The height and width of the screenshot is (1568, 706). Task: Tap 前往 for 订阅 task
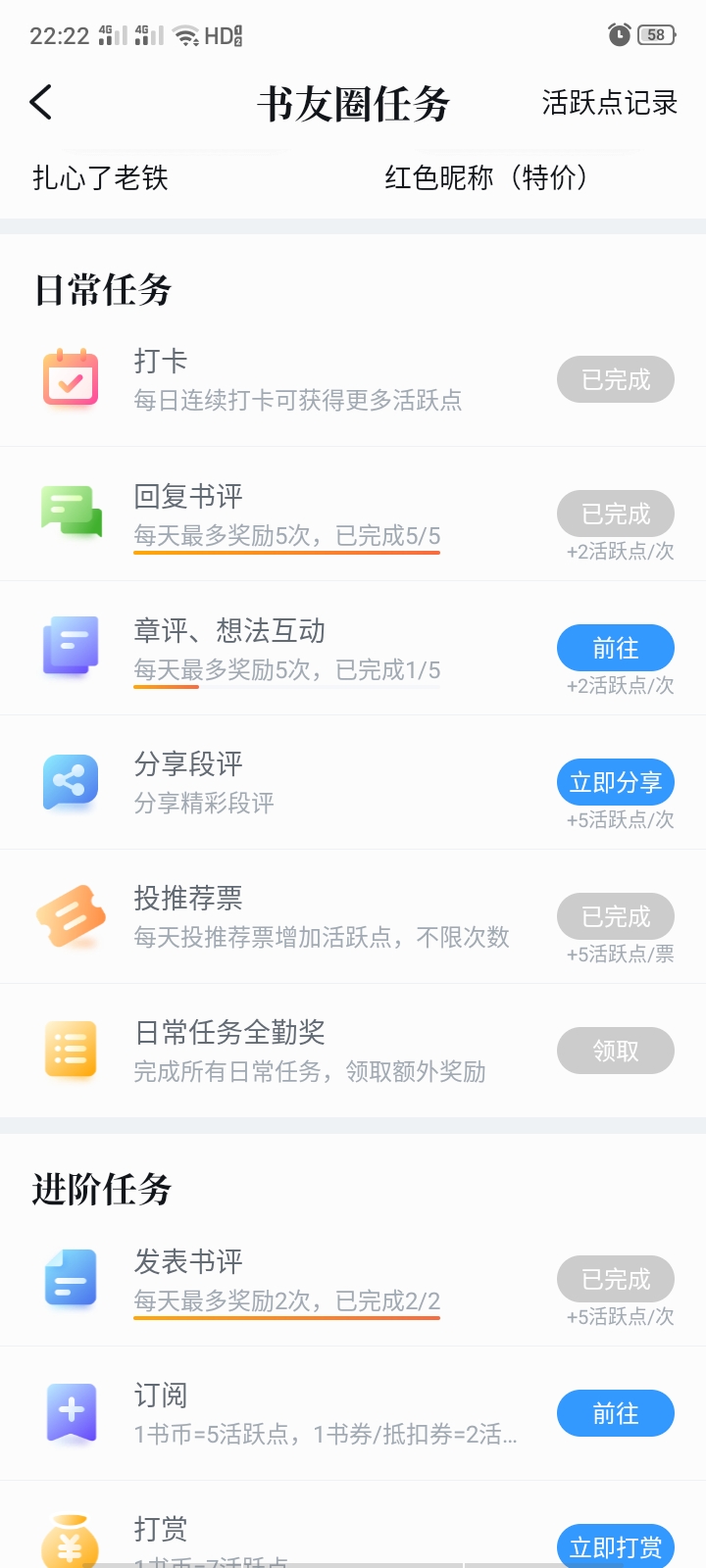615,1413
